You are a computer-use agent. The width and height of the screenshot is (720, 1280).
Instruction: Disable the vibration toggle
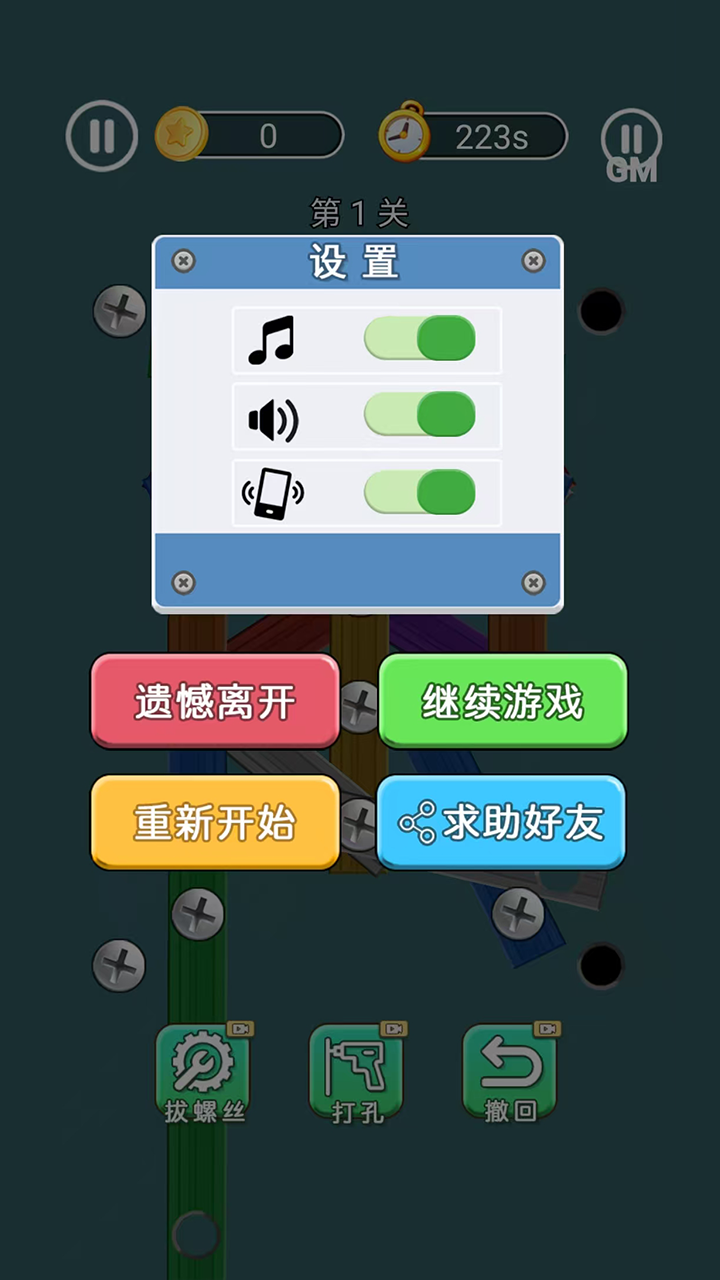pyautogui.click(x=419, y=492)
